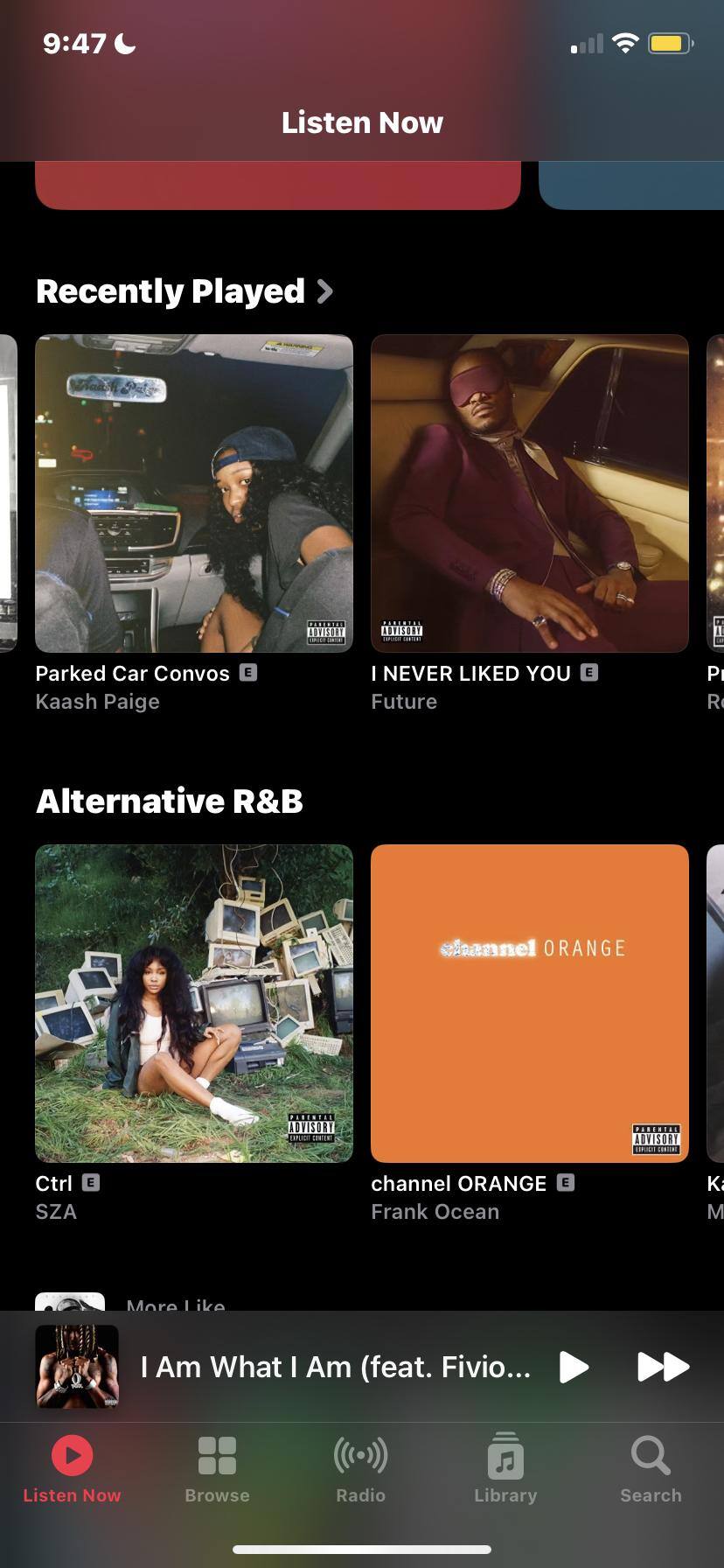Skip to the next track
Screen dimensions: 724x1568
663,1367
